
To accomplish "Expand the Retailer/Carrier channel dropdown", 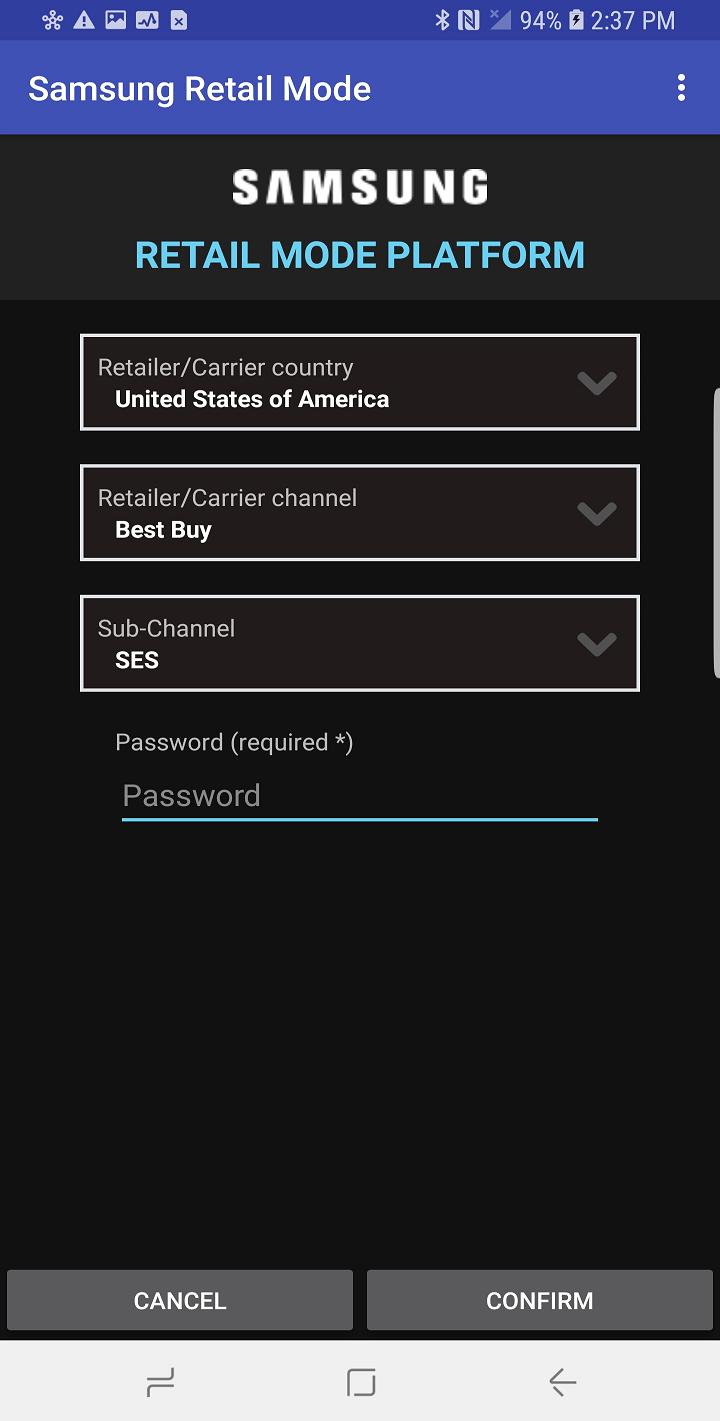I will point(360,513).
